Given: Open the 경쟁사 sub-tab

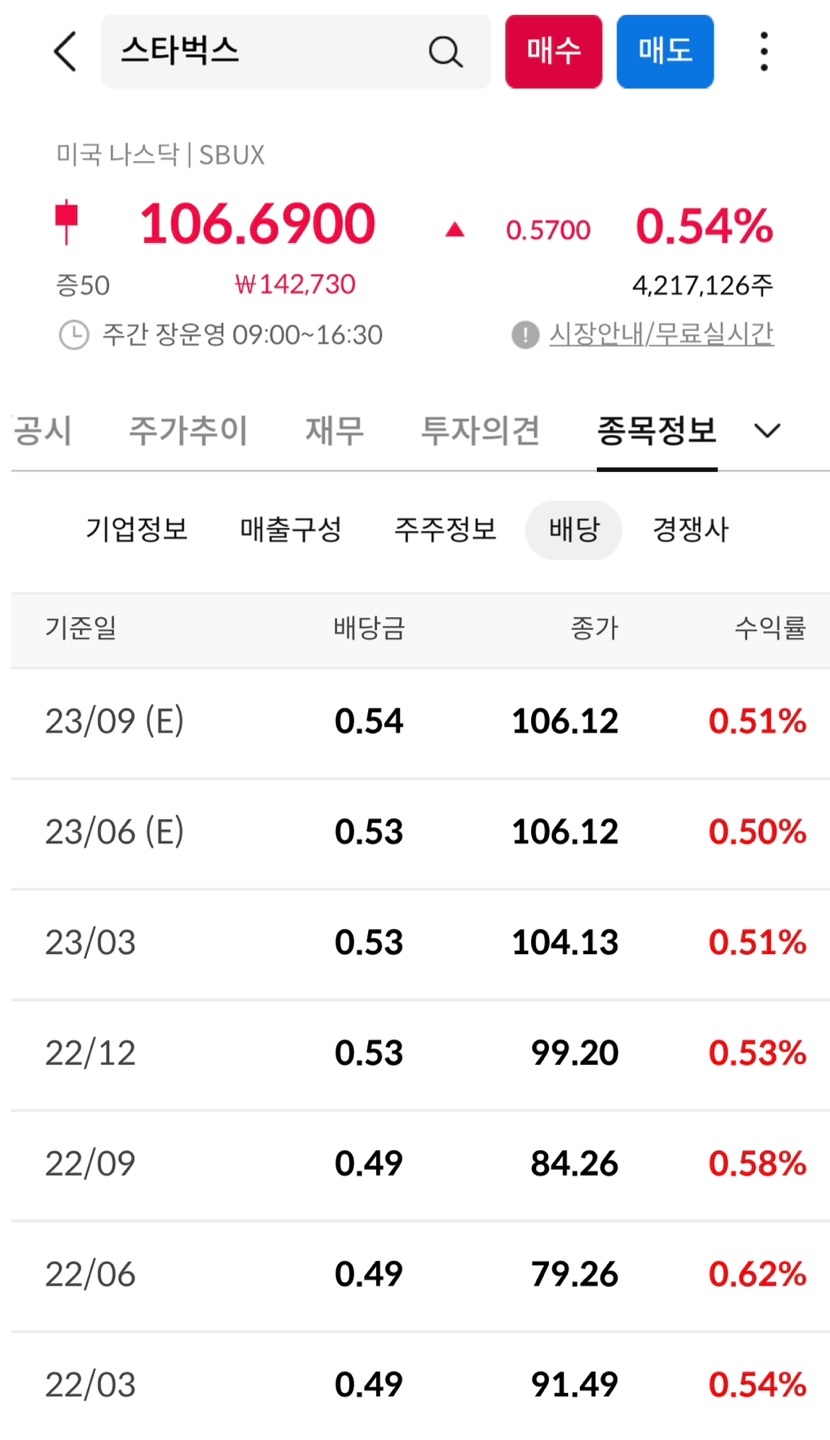Looking at the screenshot, I should tap(690, 530).
